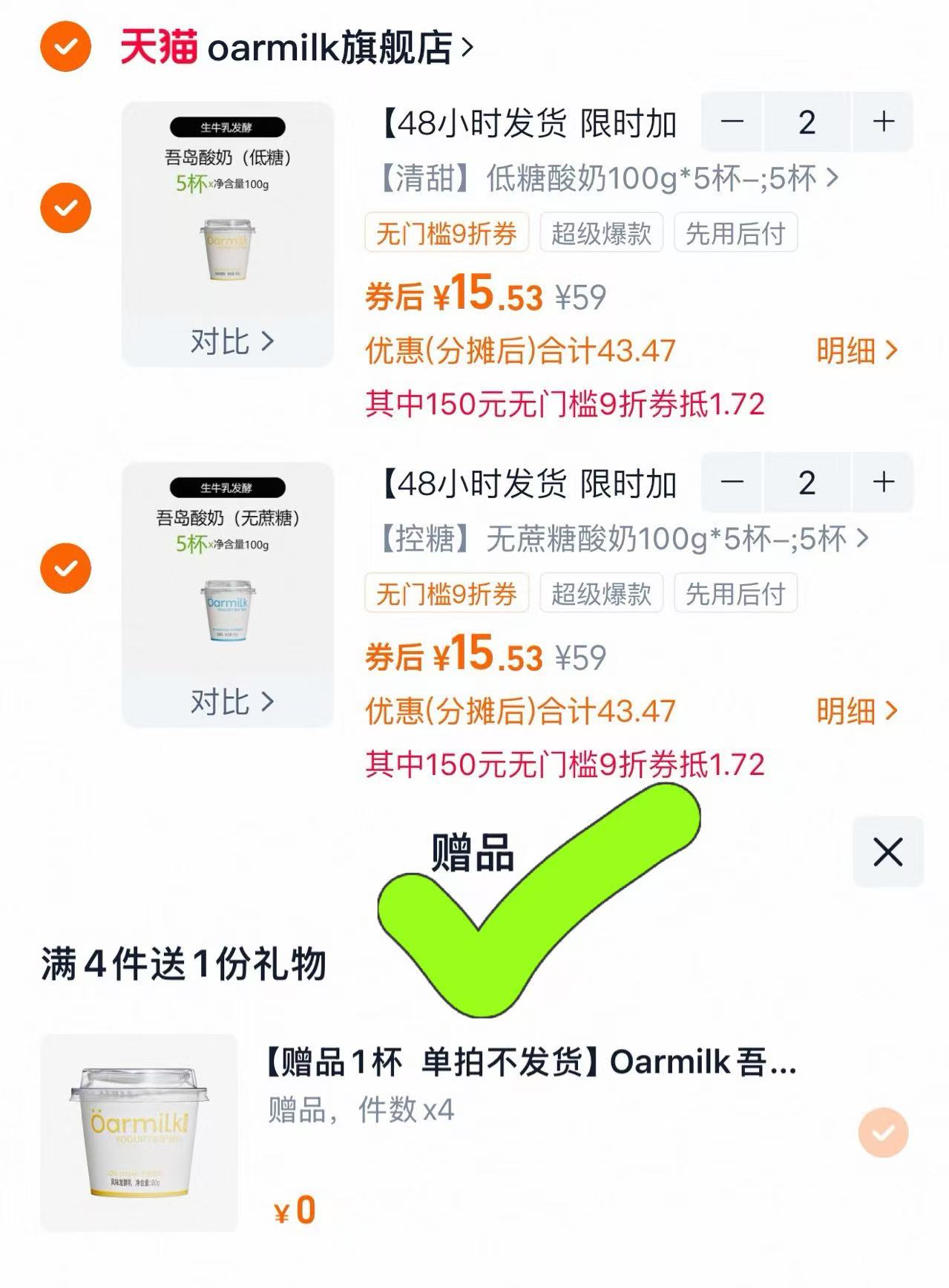This screenshot has width=949, height=1288.
Task: Increase quantity of the 无蔗糖酸奶 item
Action: [x=883, y=483]
